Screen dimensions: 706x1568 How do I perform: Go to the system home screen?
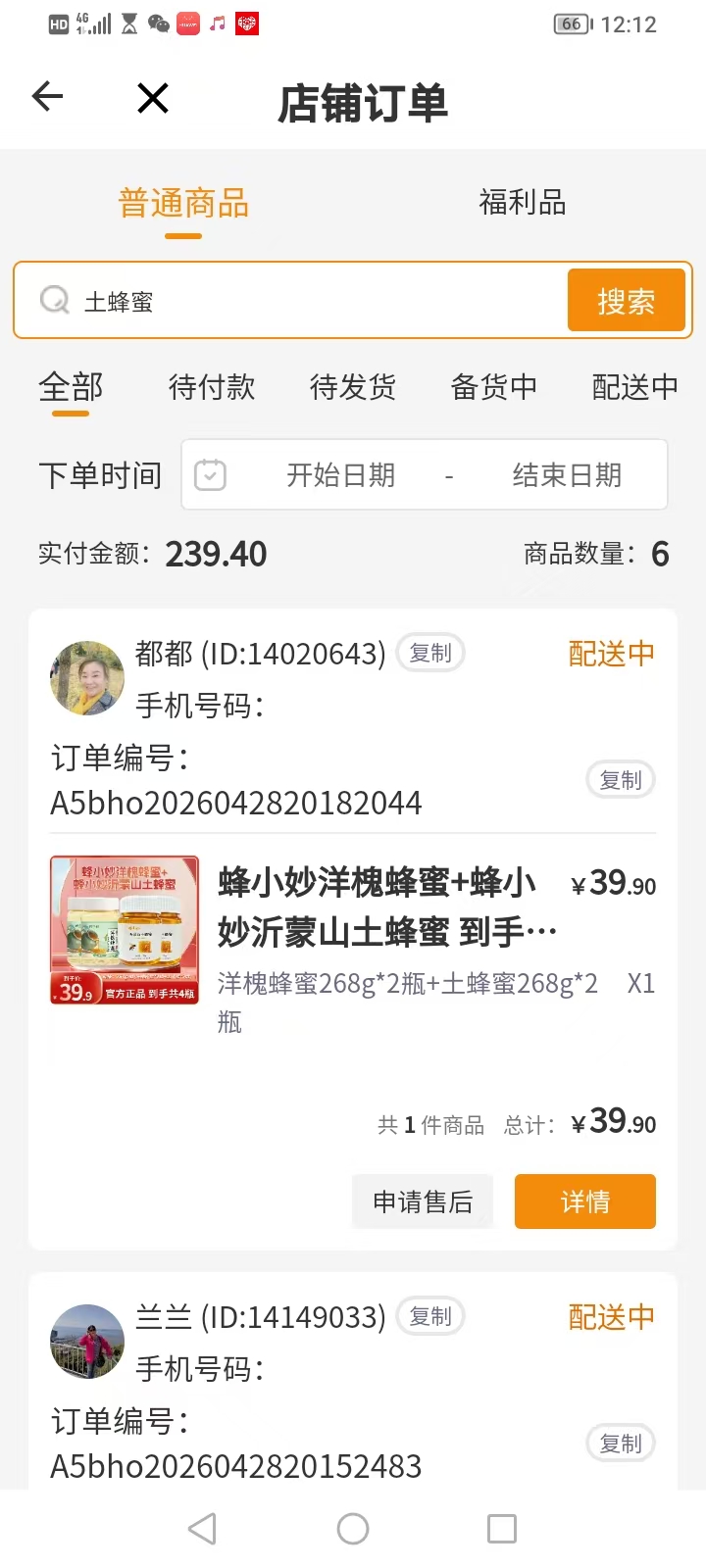353,1529
